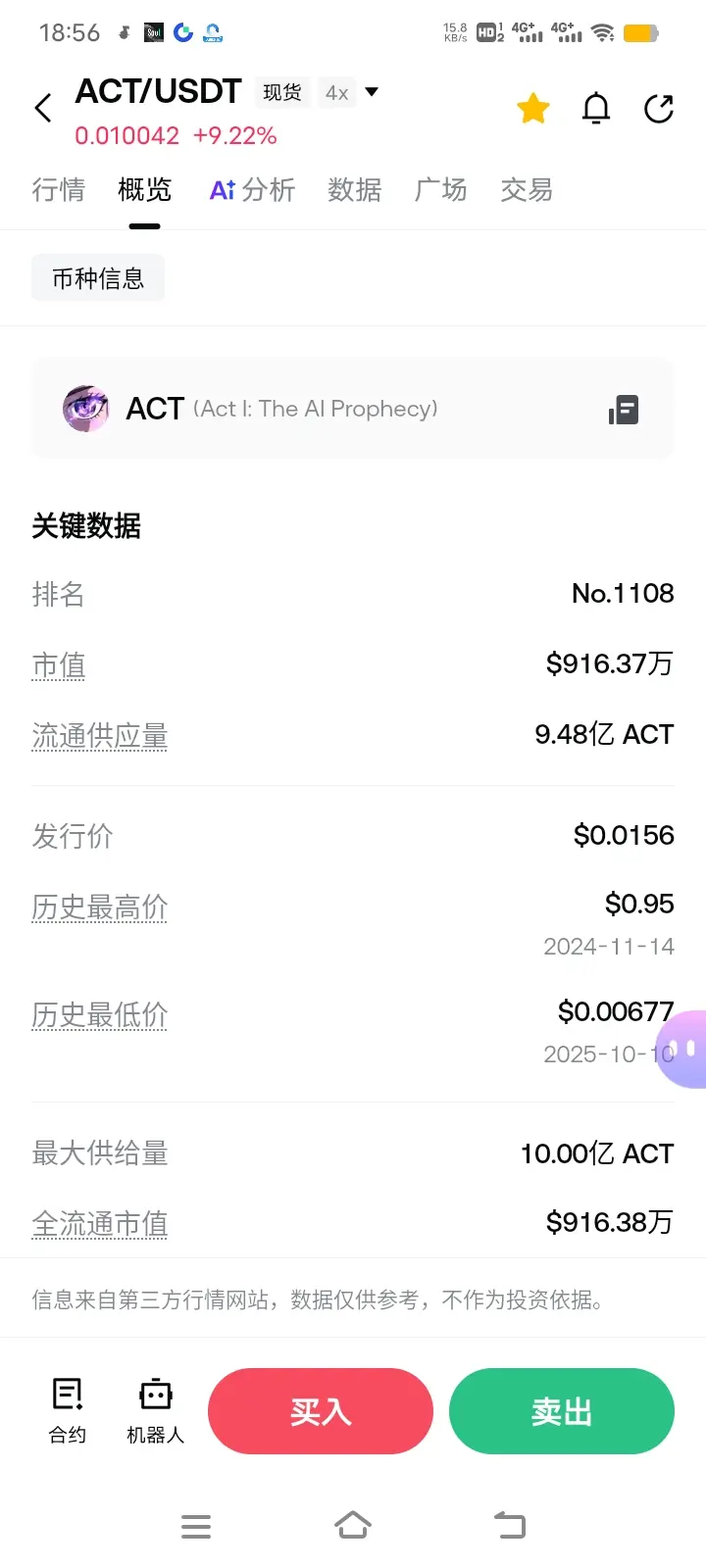Share this ACT/USDT page
This screenshot has width=706, height=1568.
(x=659, y=108)
